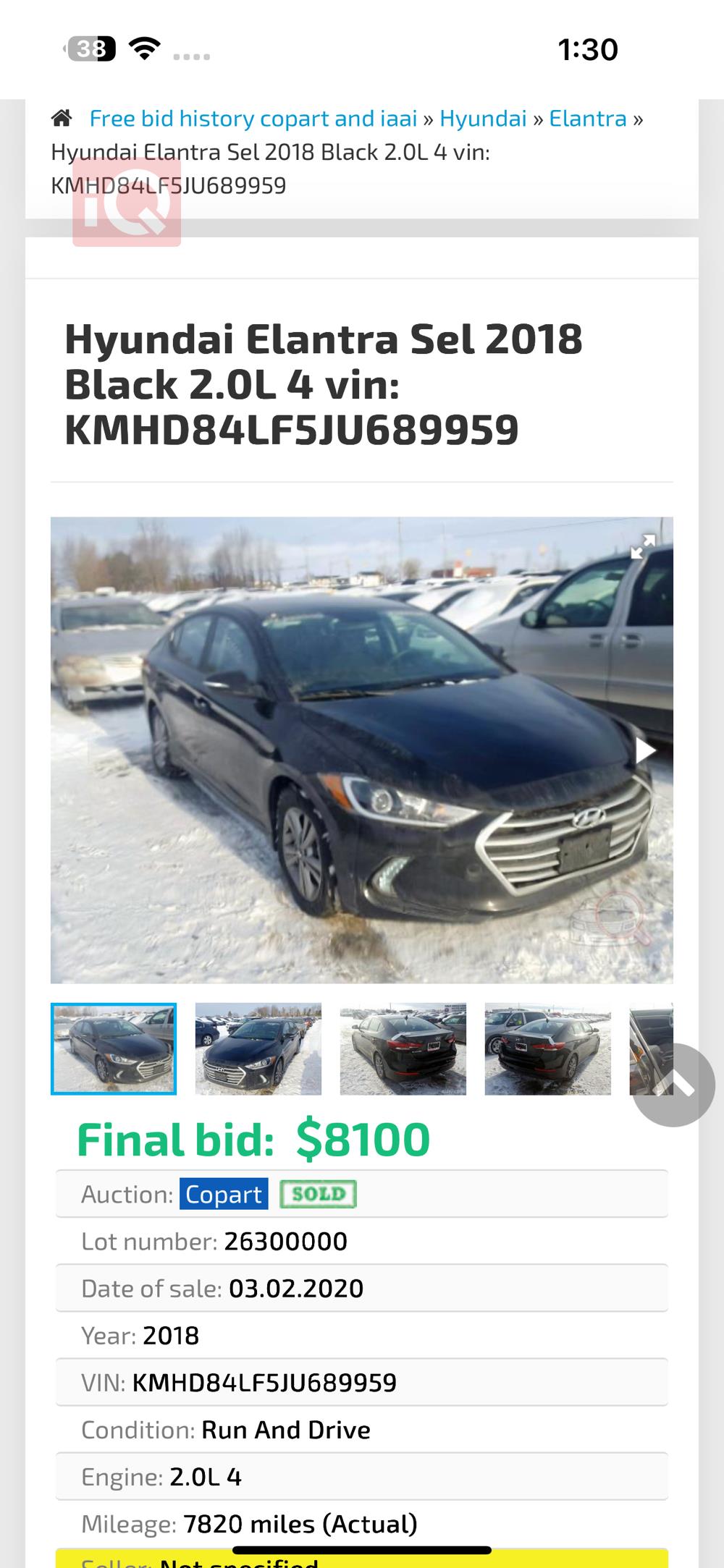724x1568 pixels.
Task: Open the Copart auction label
Action: pyautogui.click(x=224, y=1194)
